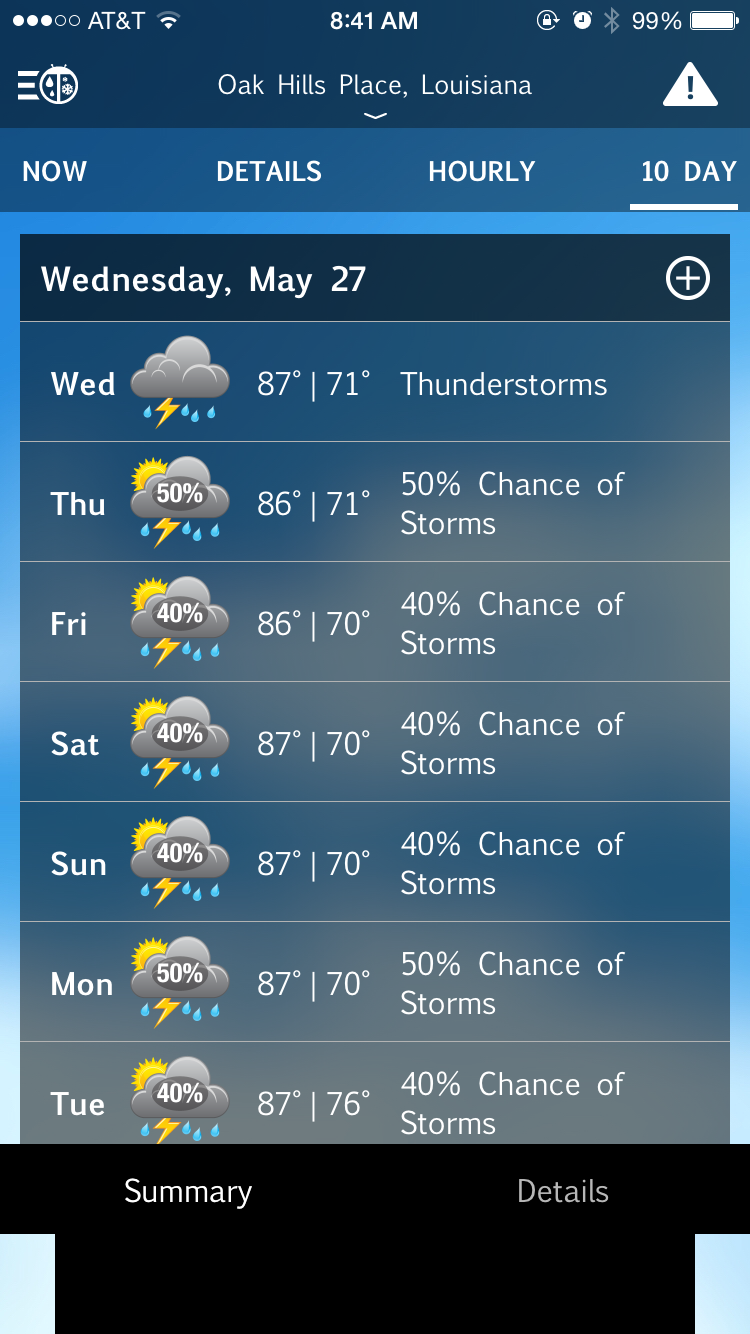Screen dimensions: 750x1334
Task: Open Thu 50% Chance of Storms row
Action: tap(375, 502)
